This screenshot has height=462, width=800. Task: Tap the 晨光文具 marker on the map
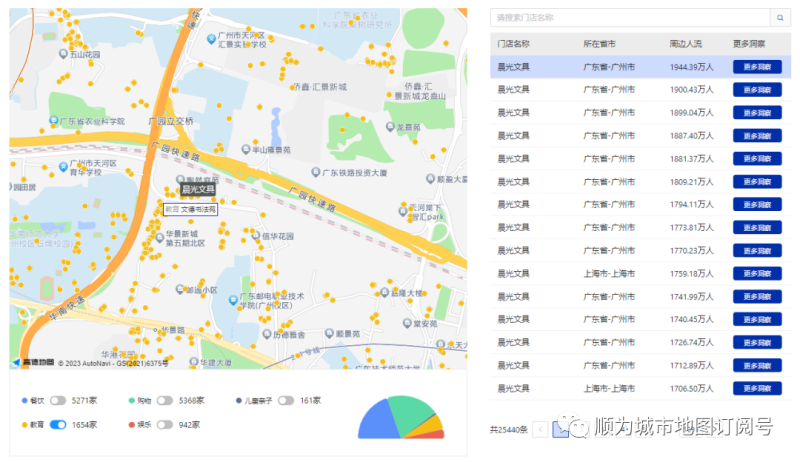(197, 188)
